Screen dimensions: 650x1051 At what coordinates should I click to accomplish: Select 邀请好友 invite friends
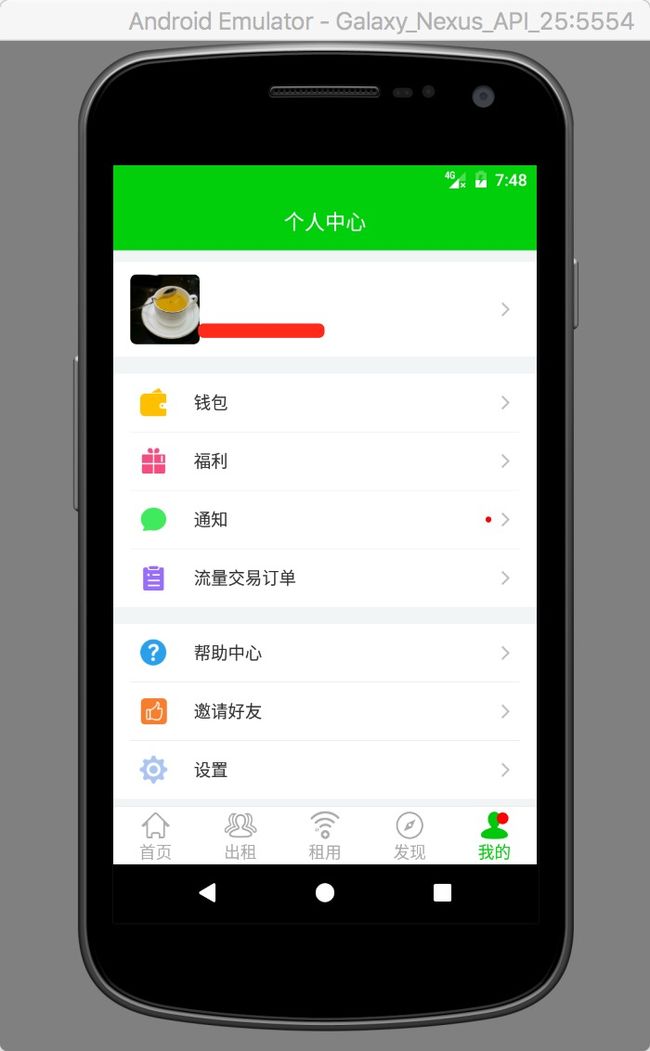tap(325, 711)
